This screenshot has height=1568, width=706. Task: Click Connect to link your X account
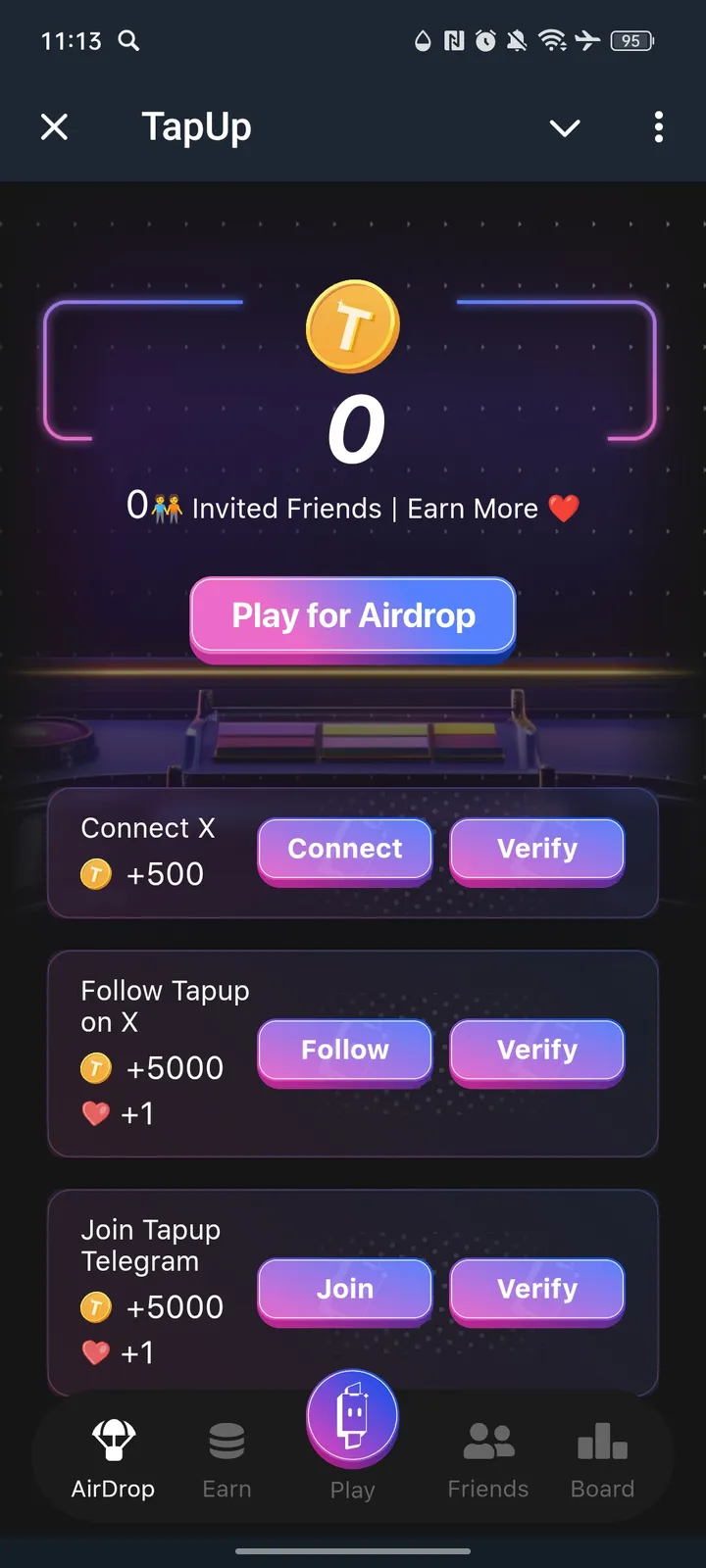point(344,849)
